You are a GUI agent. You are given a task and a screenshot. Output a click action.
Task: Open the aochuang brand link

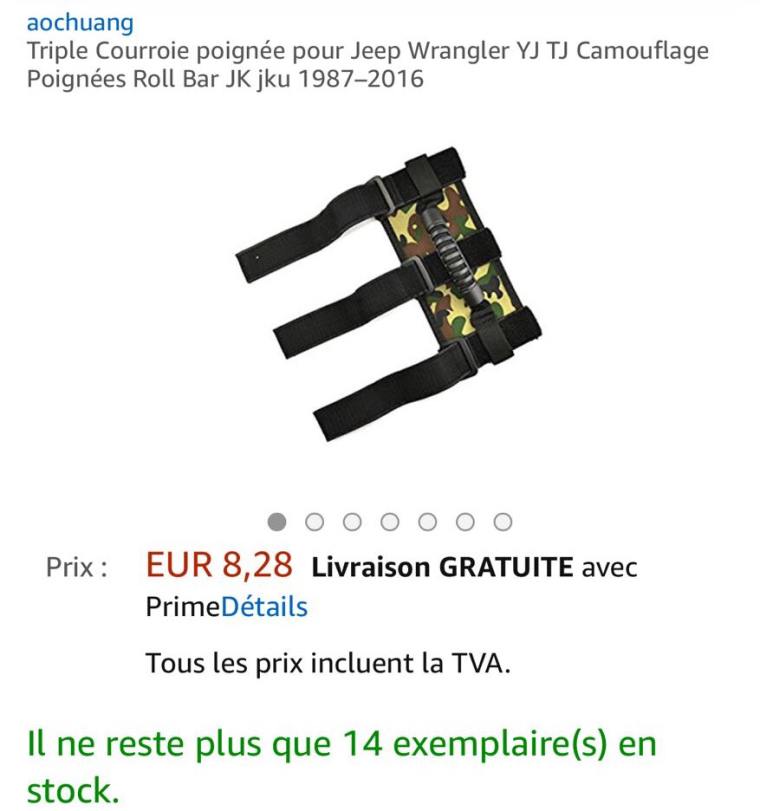[80, 22]
